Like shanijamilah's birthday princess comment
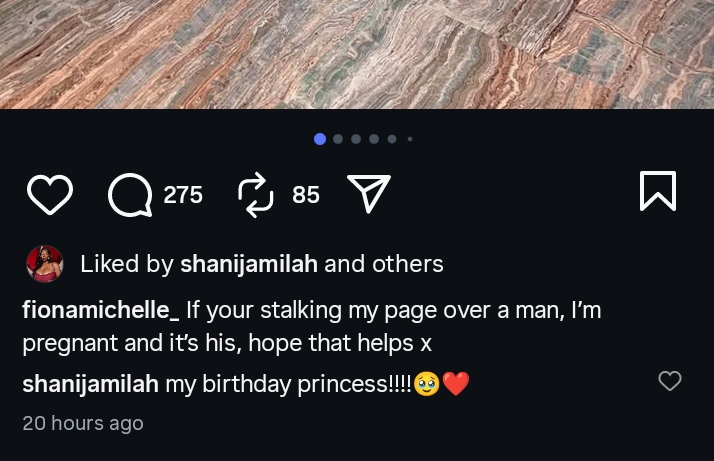Viewport: 714px width, 461px height. 669,381
